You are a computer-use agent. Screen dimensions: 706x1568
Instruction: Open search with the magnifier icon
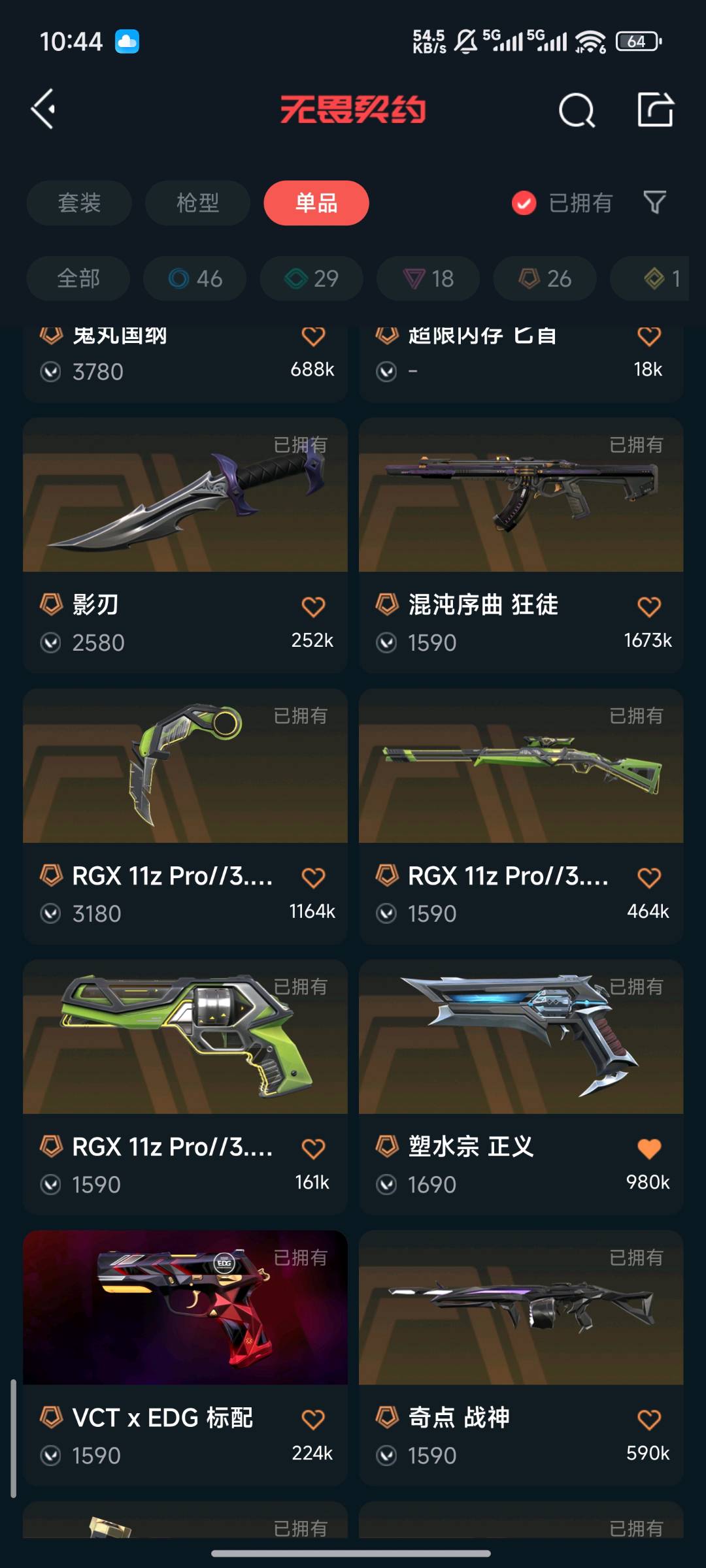[x=577, y=110]
